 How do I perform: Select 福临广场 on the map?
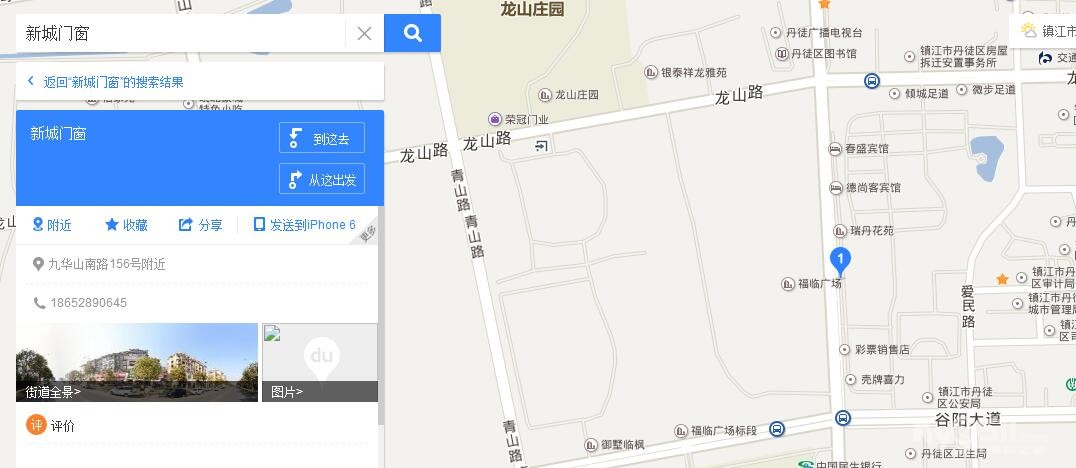[812, 283]
